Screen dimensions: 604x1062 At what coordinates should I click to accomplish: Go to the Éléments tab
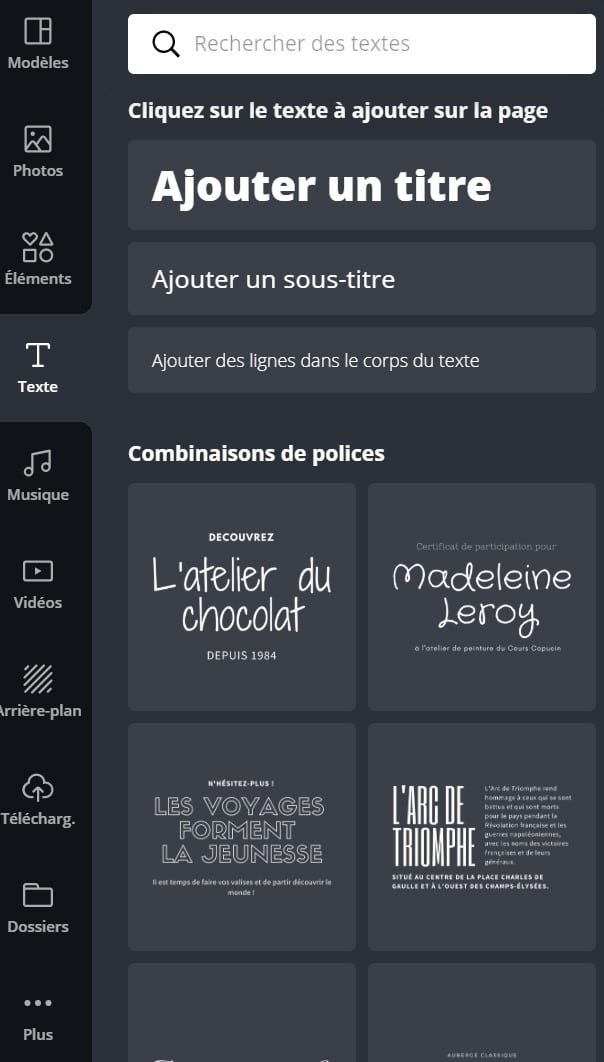coord(38,259)
